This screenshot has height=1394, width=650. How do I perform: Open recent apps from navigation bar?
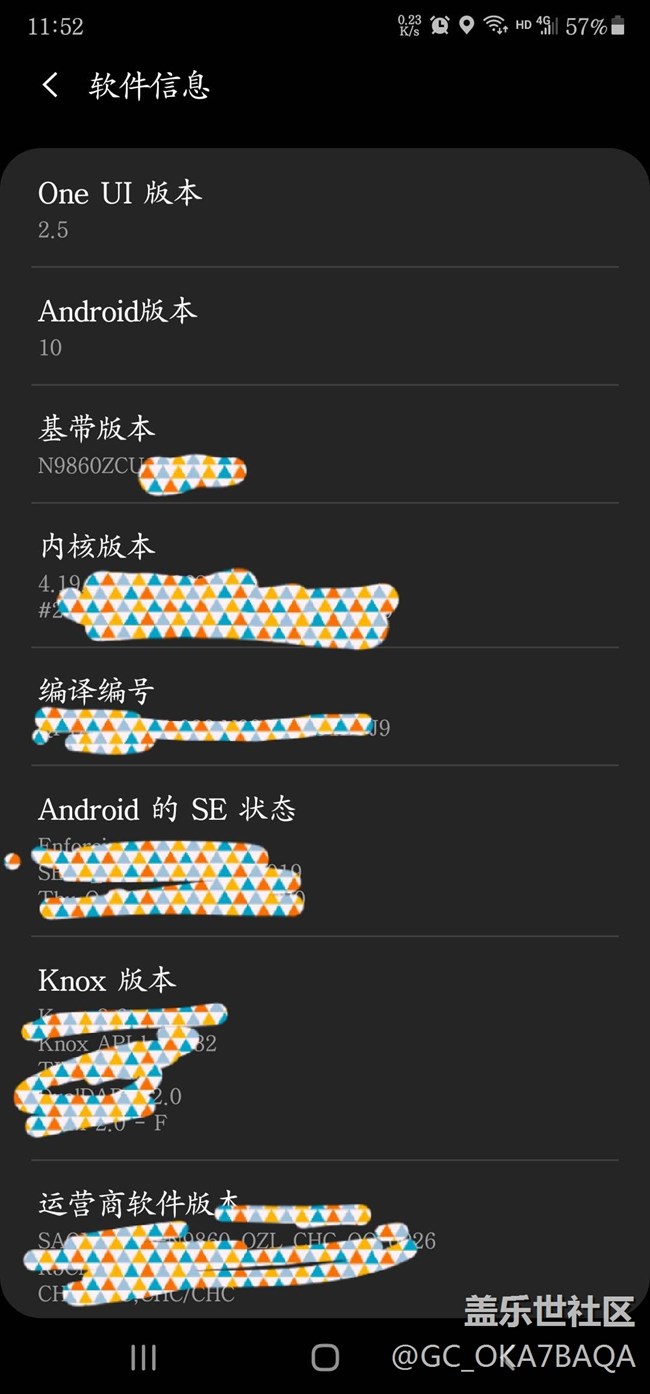(x=144, y=1357)
